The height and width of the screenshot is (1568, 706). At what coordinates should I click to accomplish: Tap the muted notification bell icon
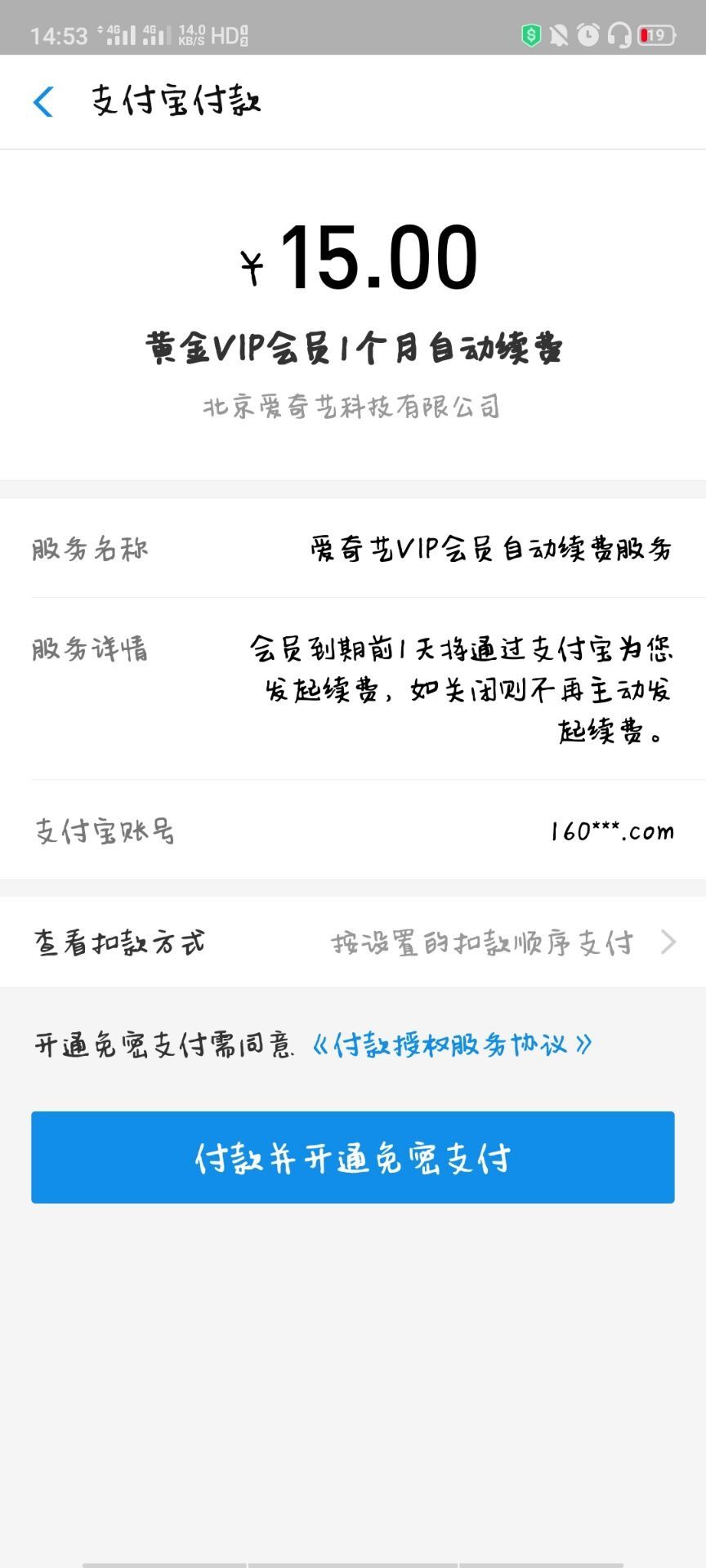pos(559,33)
